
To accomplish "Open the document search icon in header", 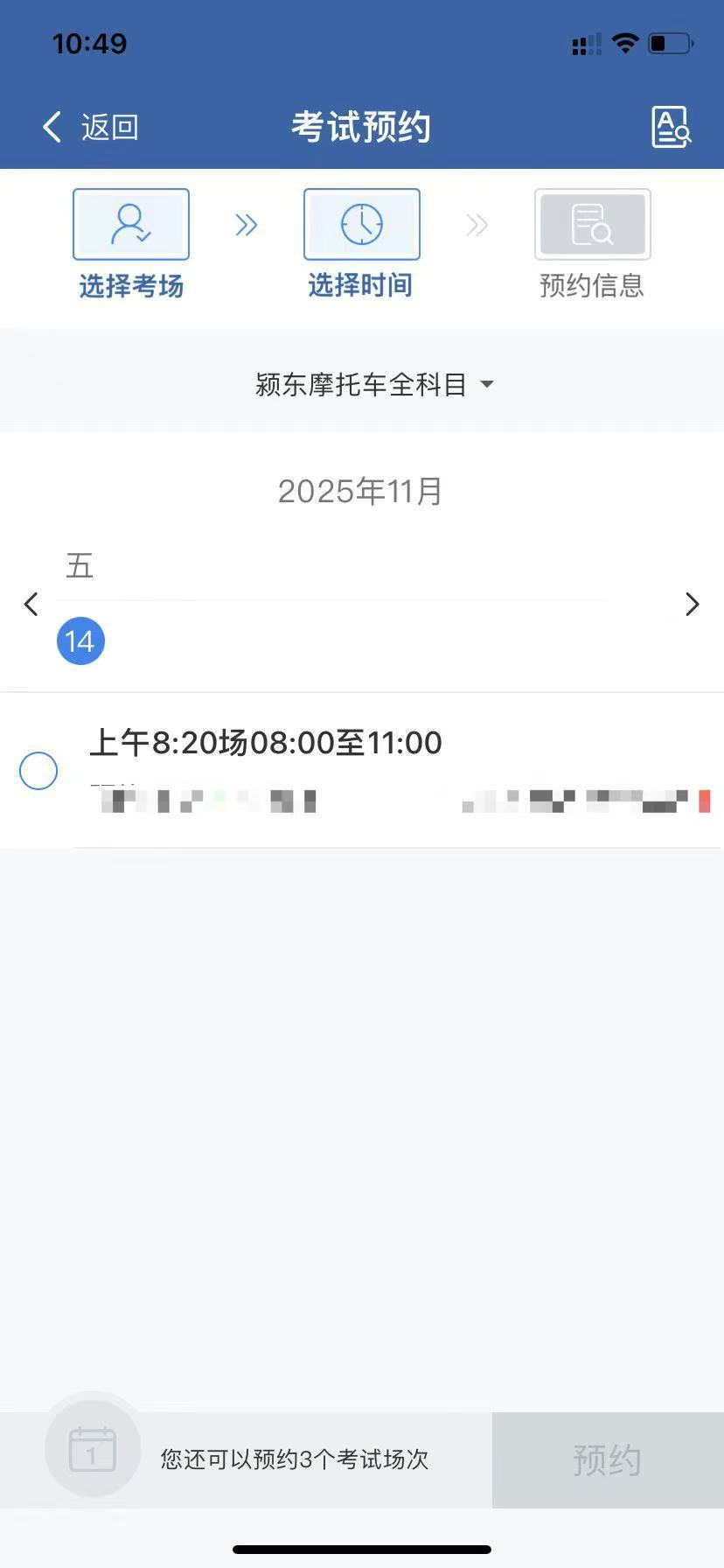I will 671,127.
